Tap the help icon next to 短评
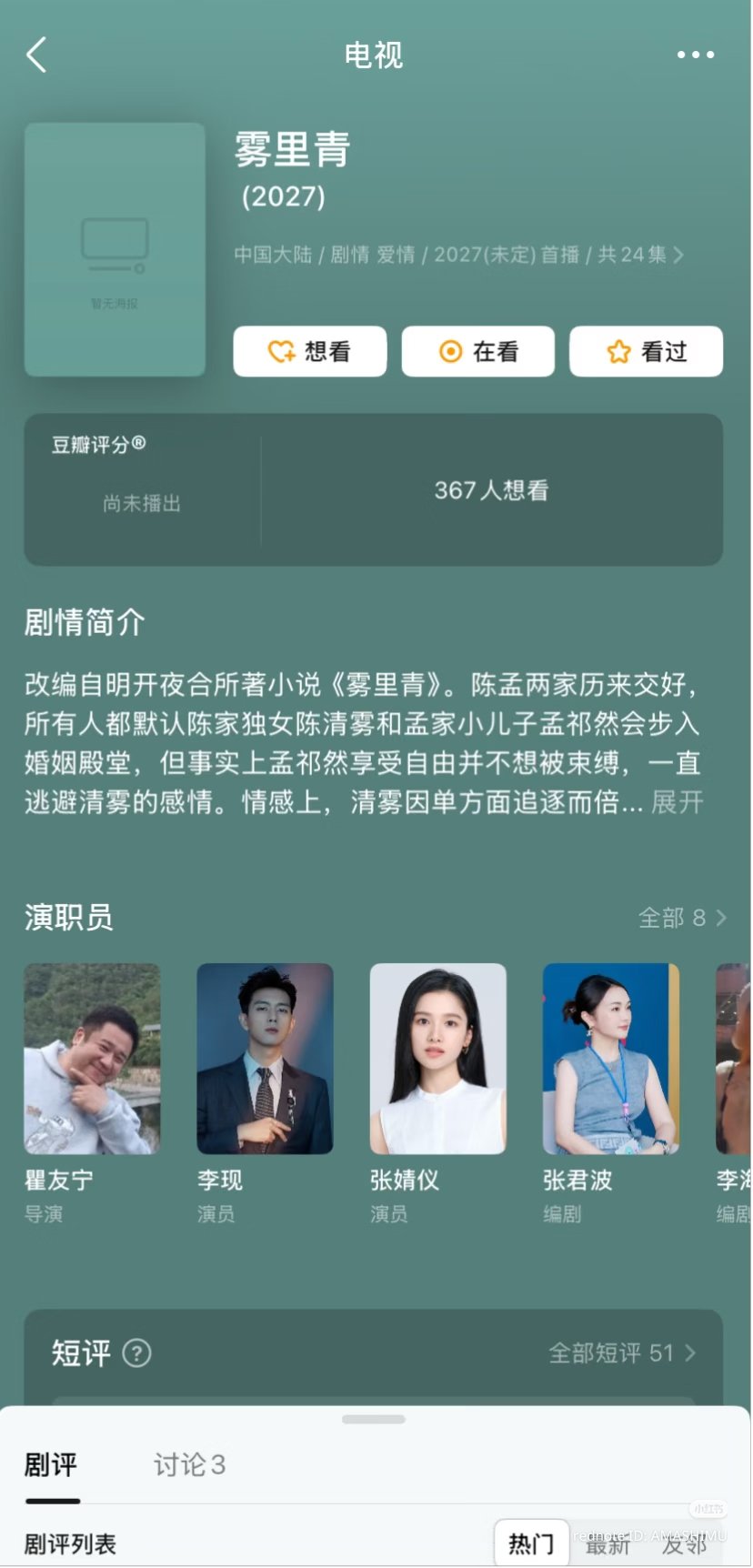The height and width of the screenshot is (1568, 753). click(136, 1353)
